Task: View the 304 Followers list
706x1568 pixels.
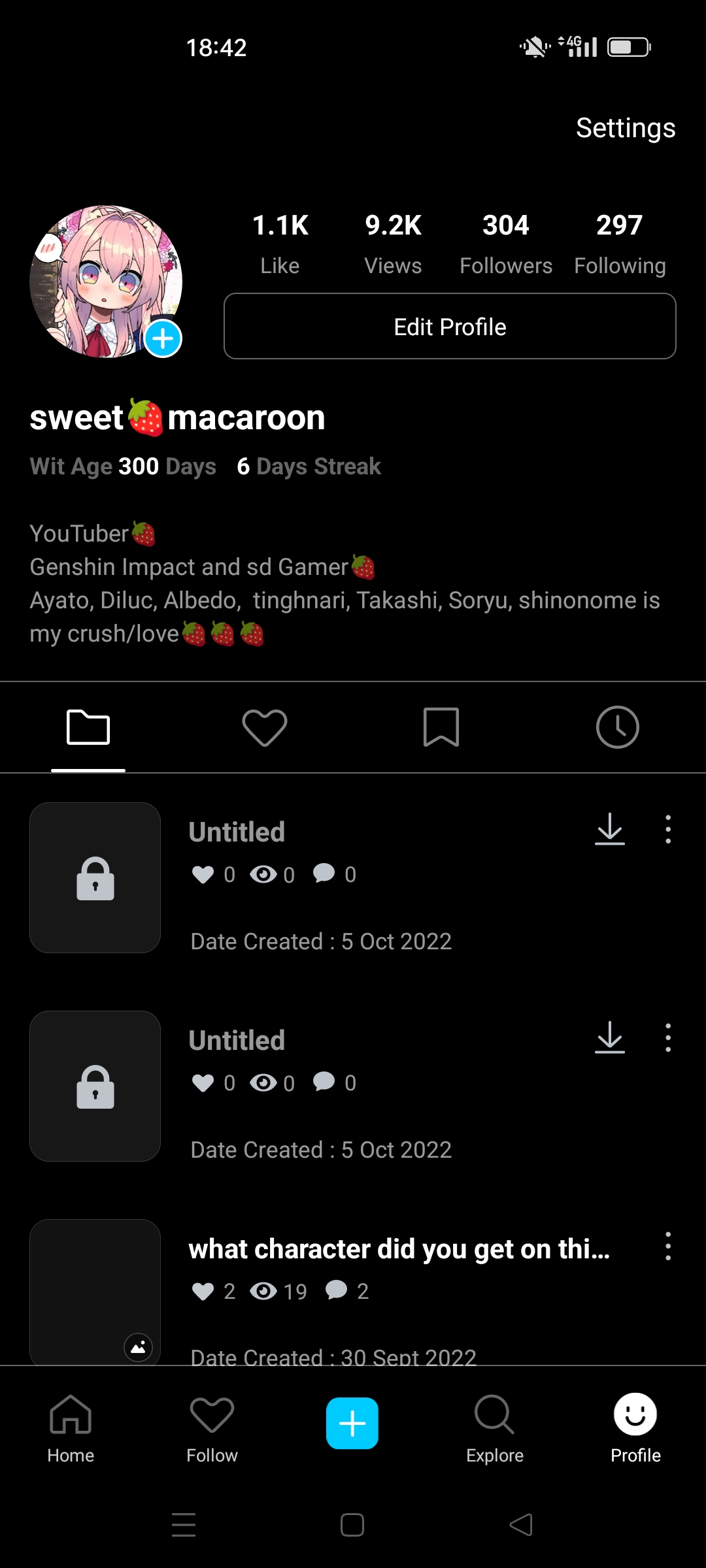Action: pyautogui.click(x=505, y=242)
